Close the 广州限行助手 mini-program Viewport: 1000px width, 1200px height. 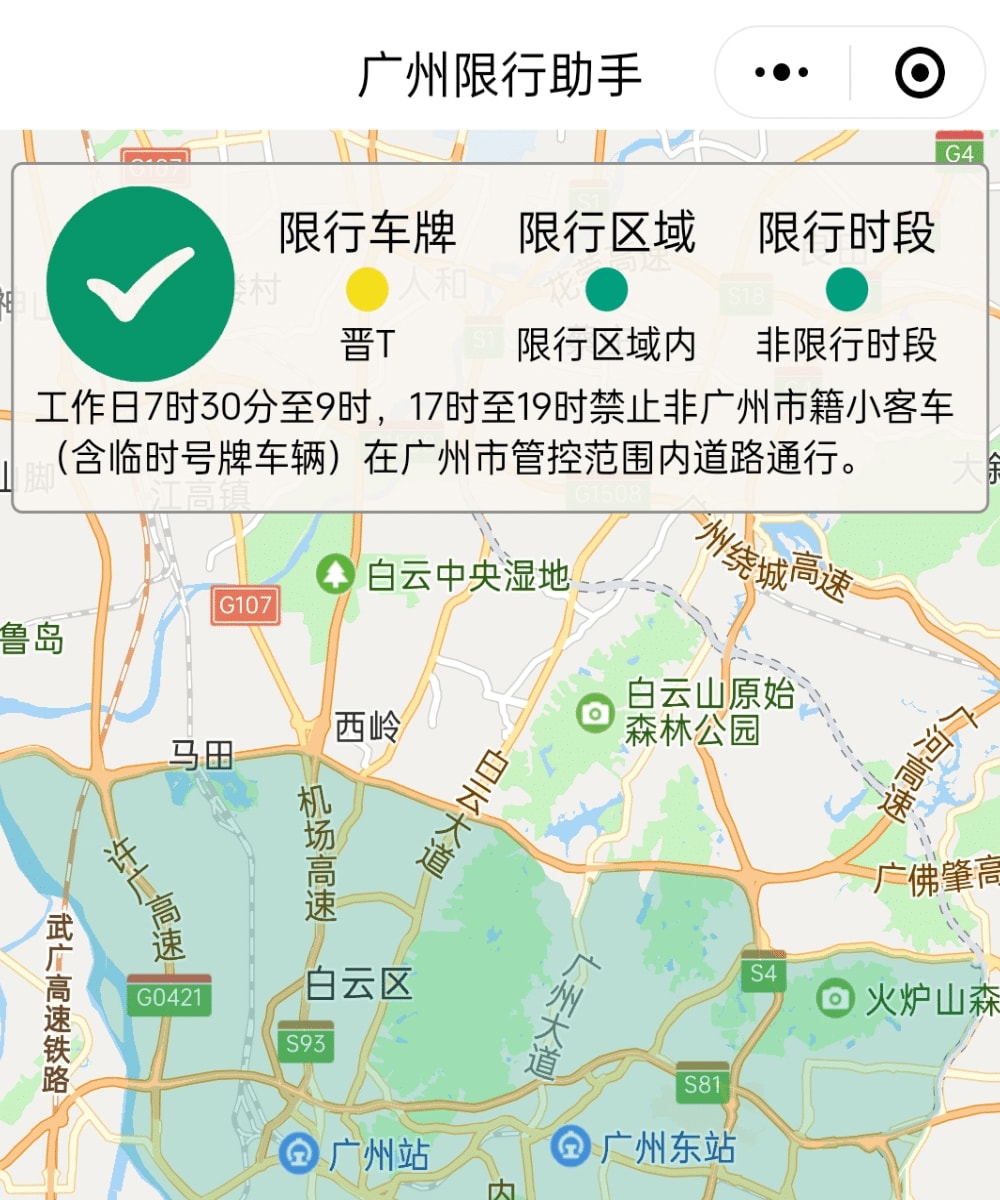pos(919,73)
